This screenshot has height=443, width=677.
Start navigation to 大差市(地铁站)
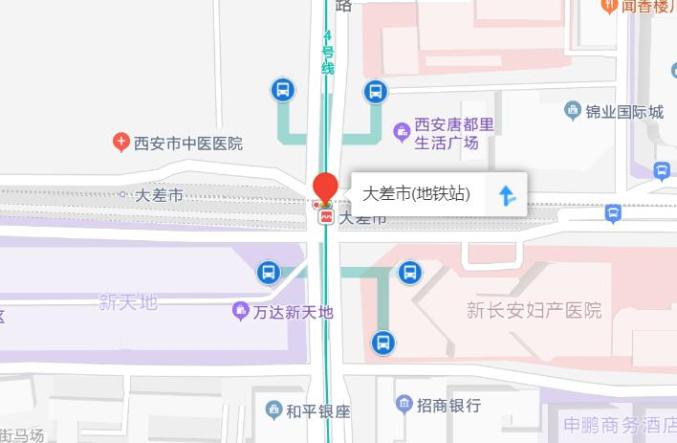(x=507, y=195)
